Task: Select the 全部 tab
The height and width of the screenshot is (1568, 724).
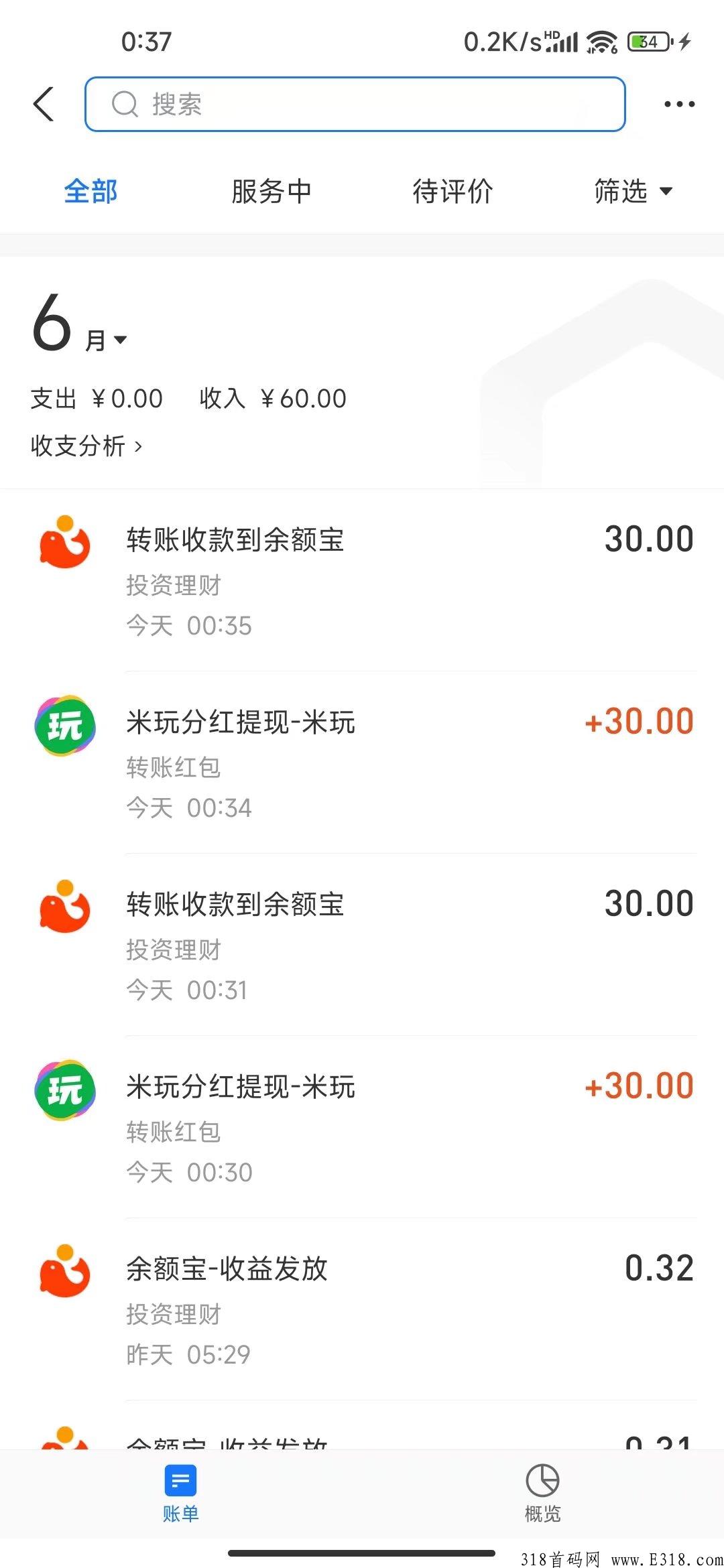Action: click(90, 192)
